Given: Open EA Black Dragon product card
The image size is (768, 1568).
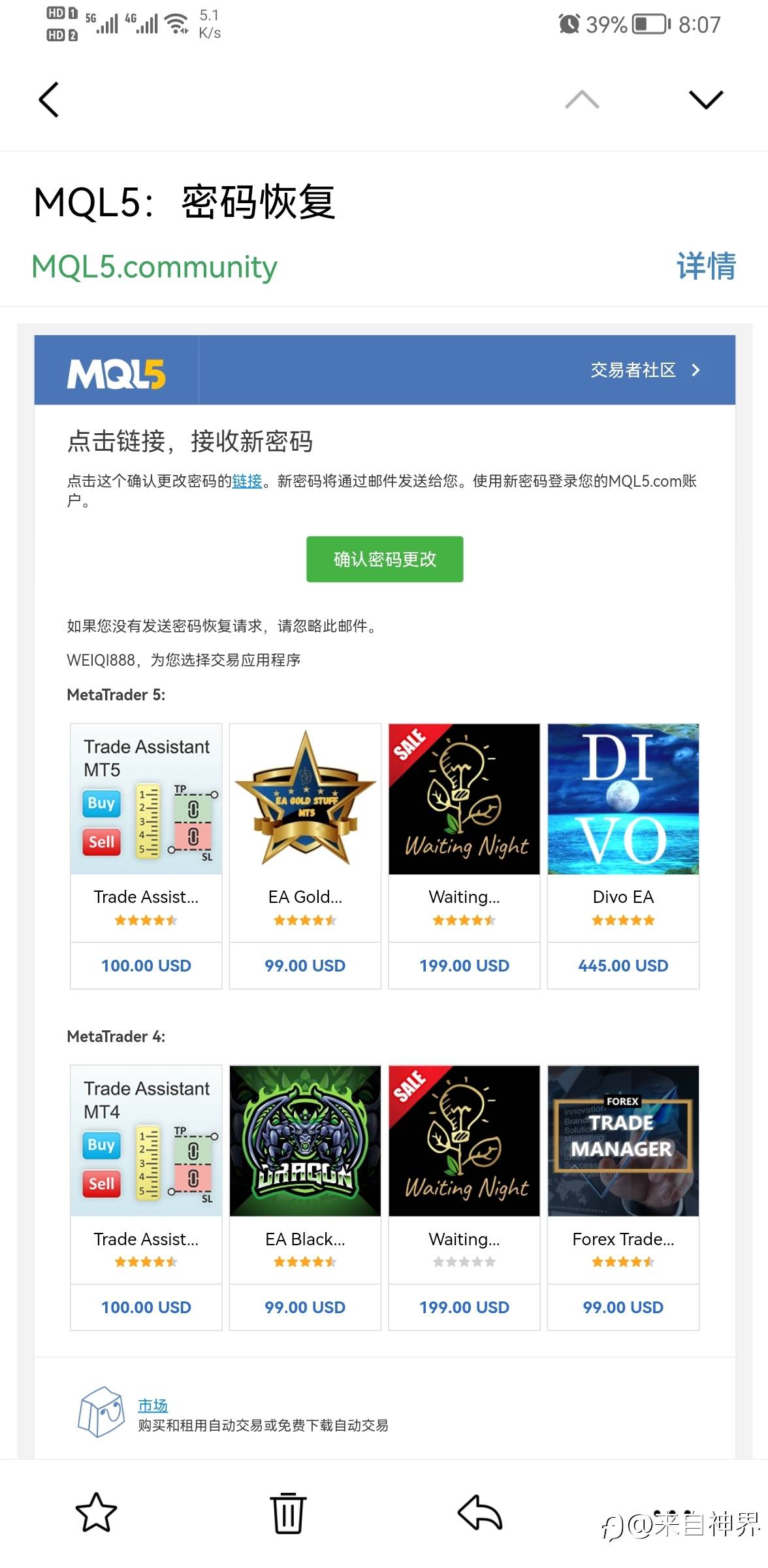Looking at the screenshot, I should (305, 1198).
